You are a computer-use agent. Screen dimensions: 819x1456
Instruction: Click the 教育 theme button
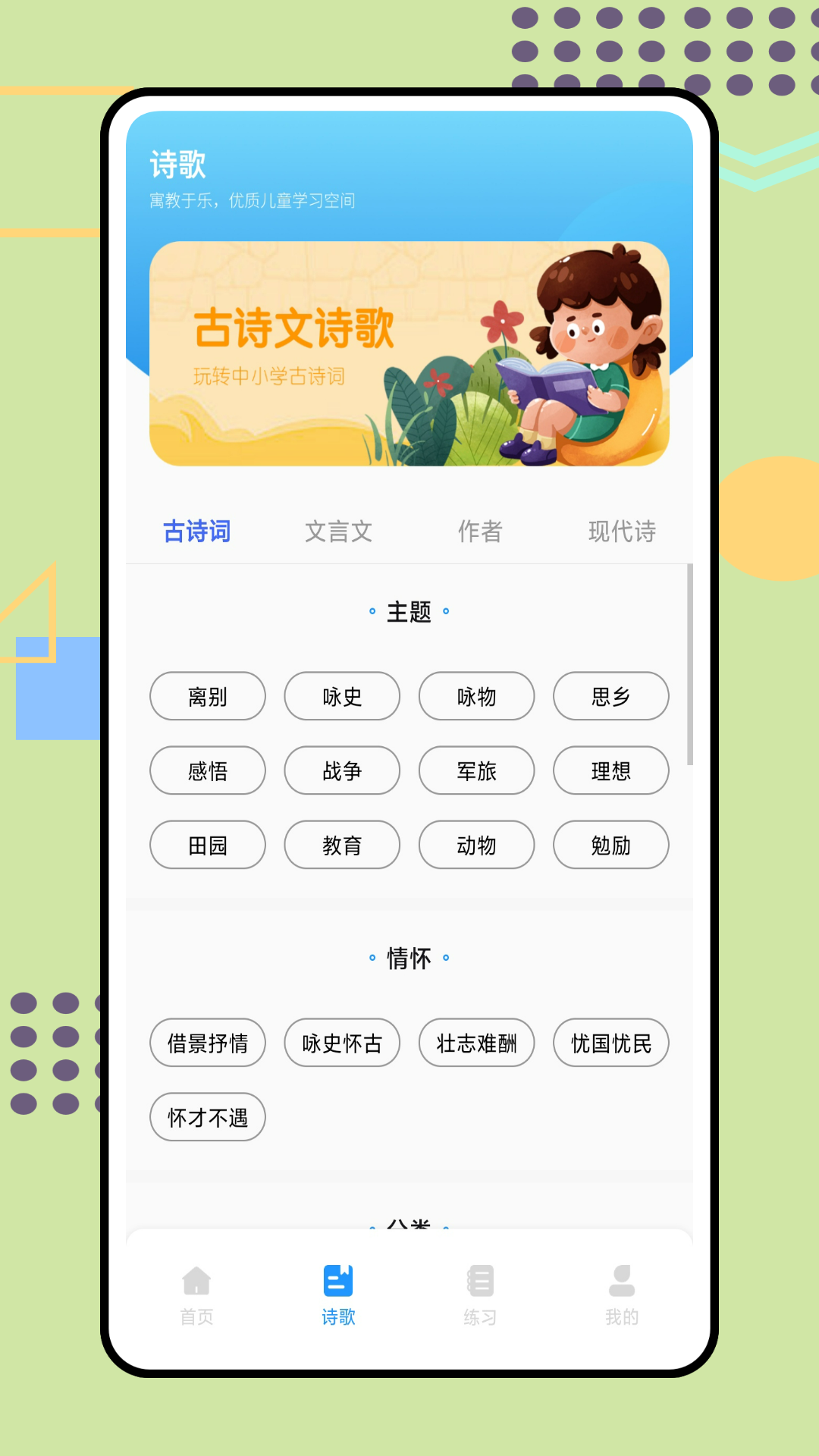[x=341, y=845]
